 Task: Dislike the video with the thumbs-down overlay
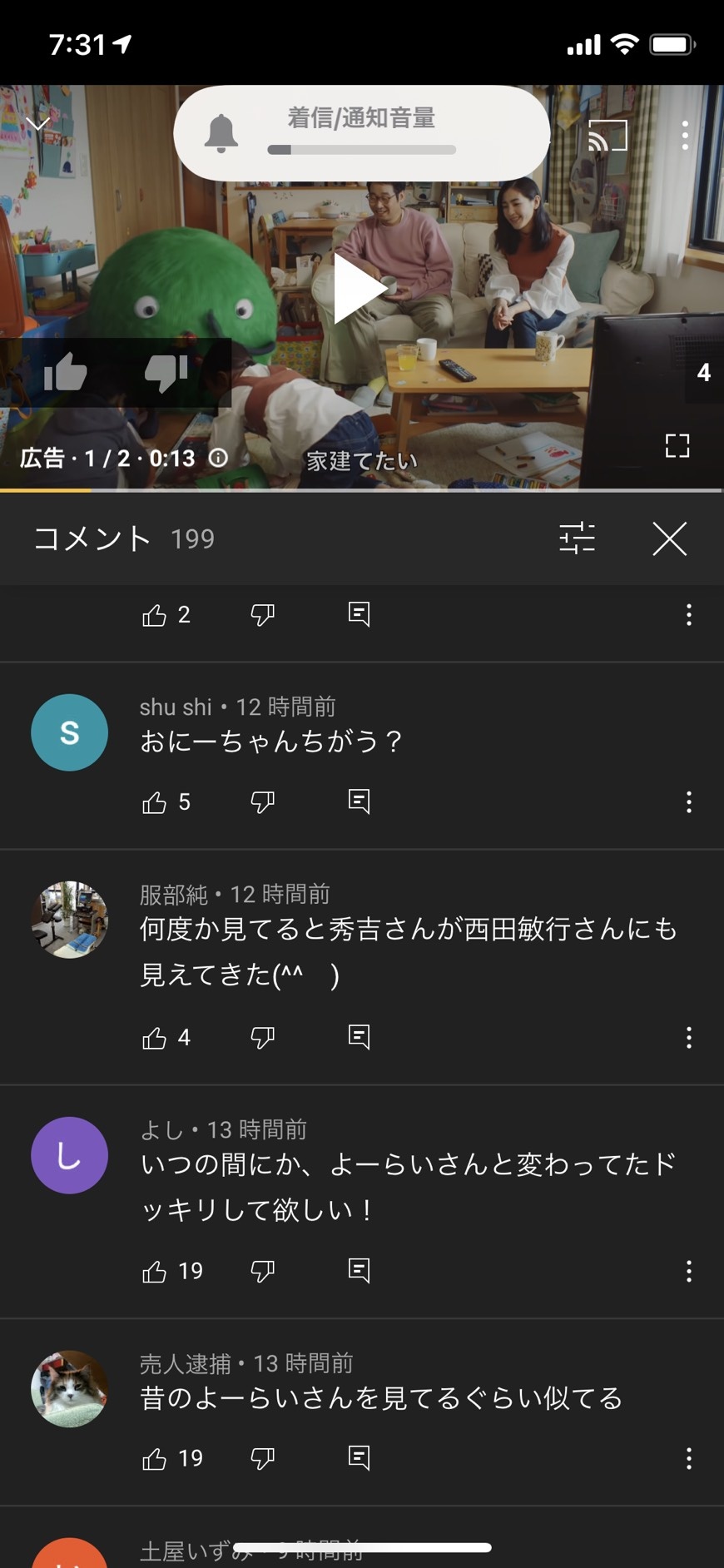[x=166, y=372]
